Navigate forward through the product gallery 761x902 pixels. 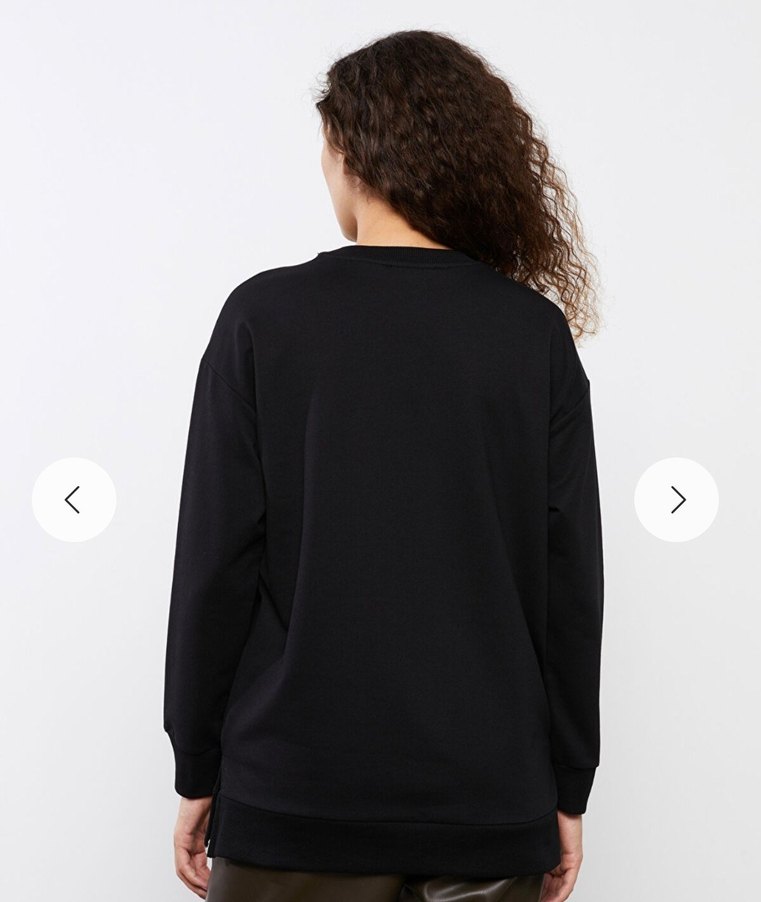678,497
